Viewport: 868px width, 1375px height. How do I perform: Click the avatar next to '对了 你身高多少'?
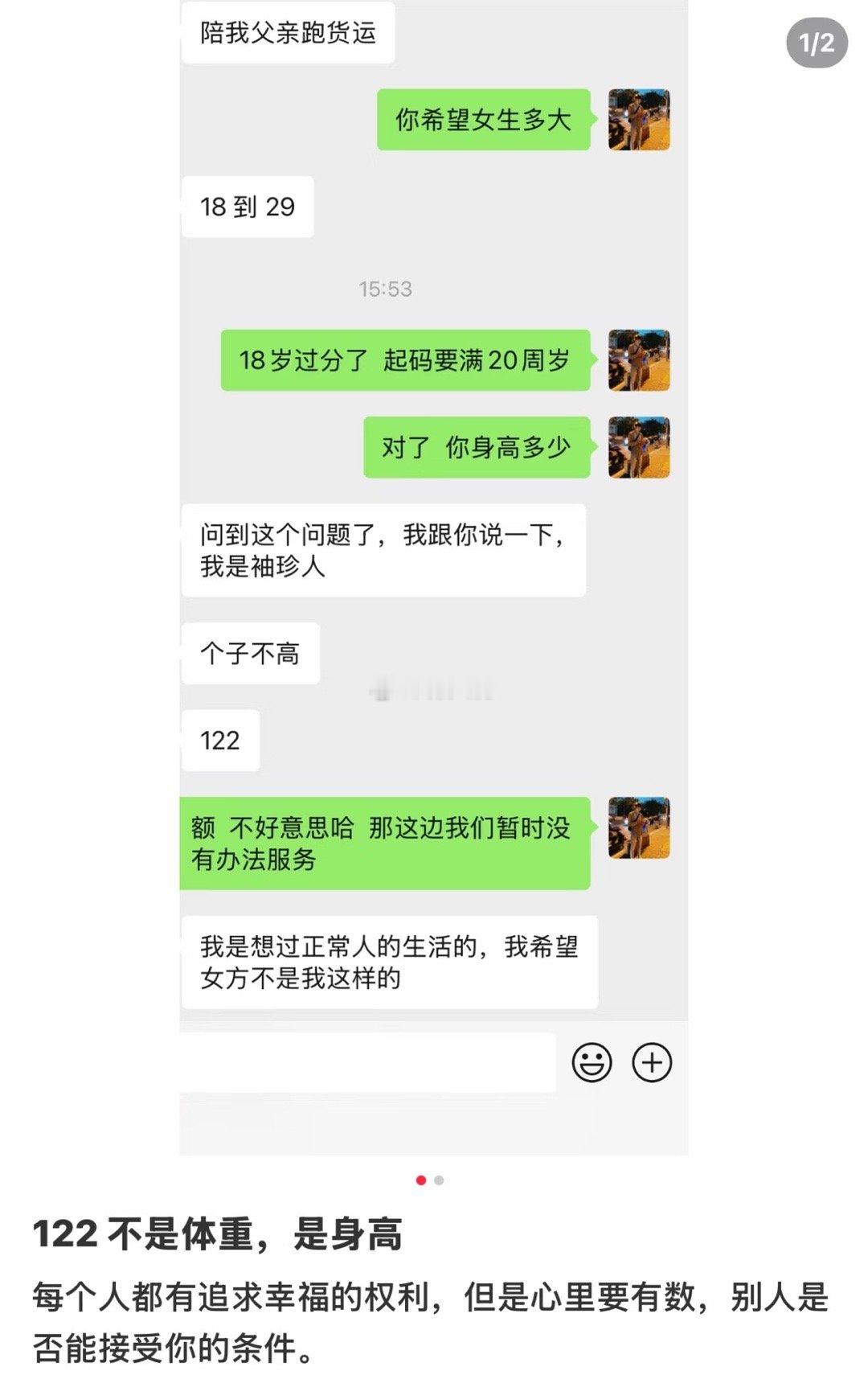(x=639, y=449)
